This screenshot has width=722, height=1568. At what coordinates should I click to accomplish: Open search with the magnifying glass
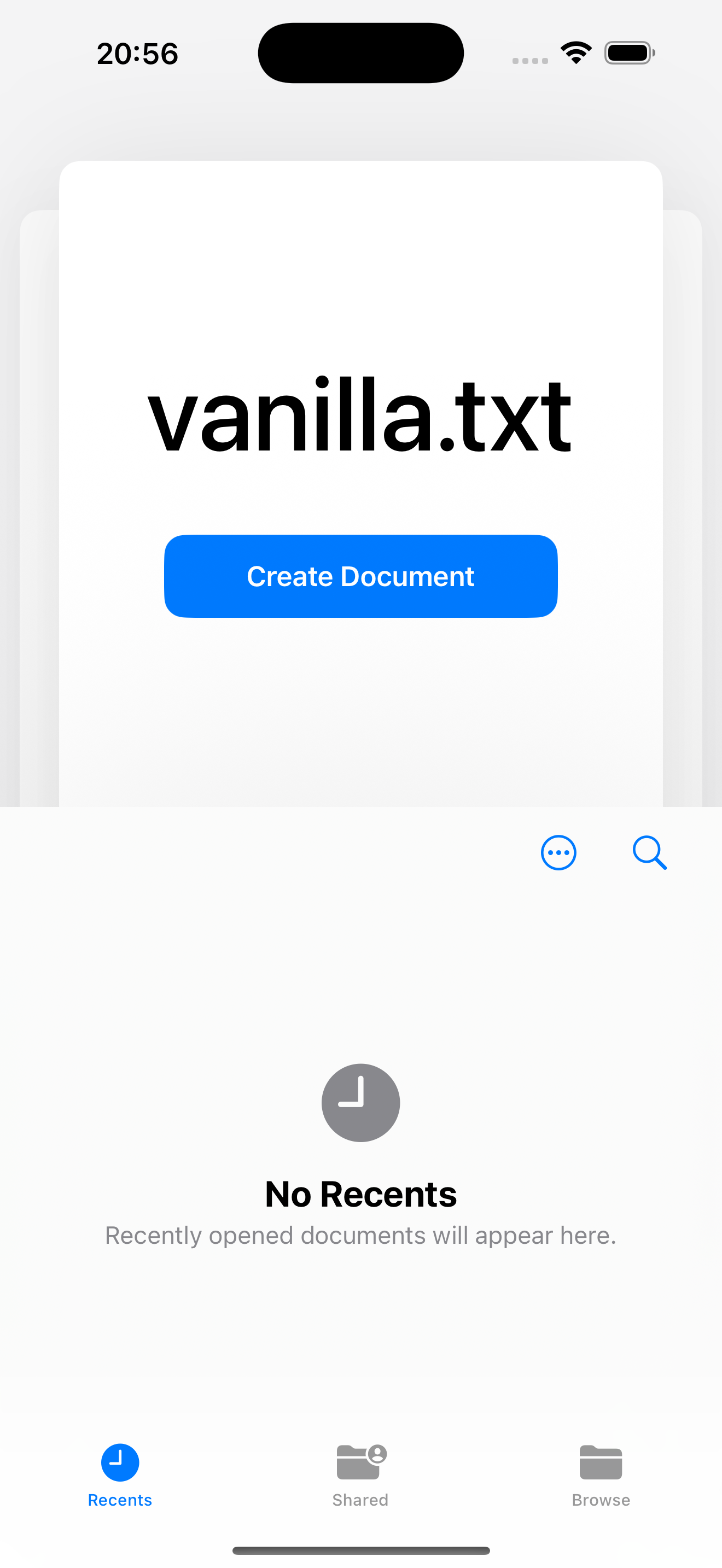pos(649,852)
